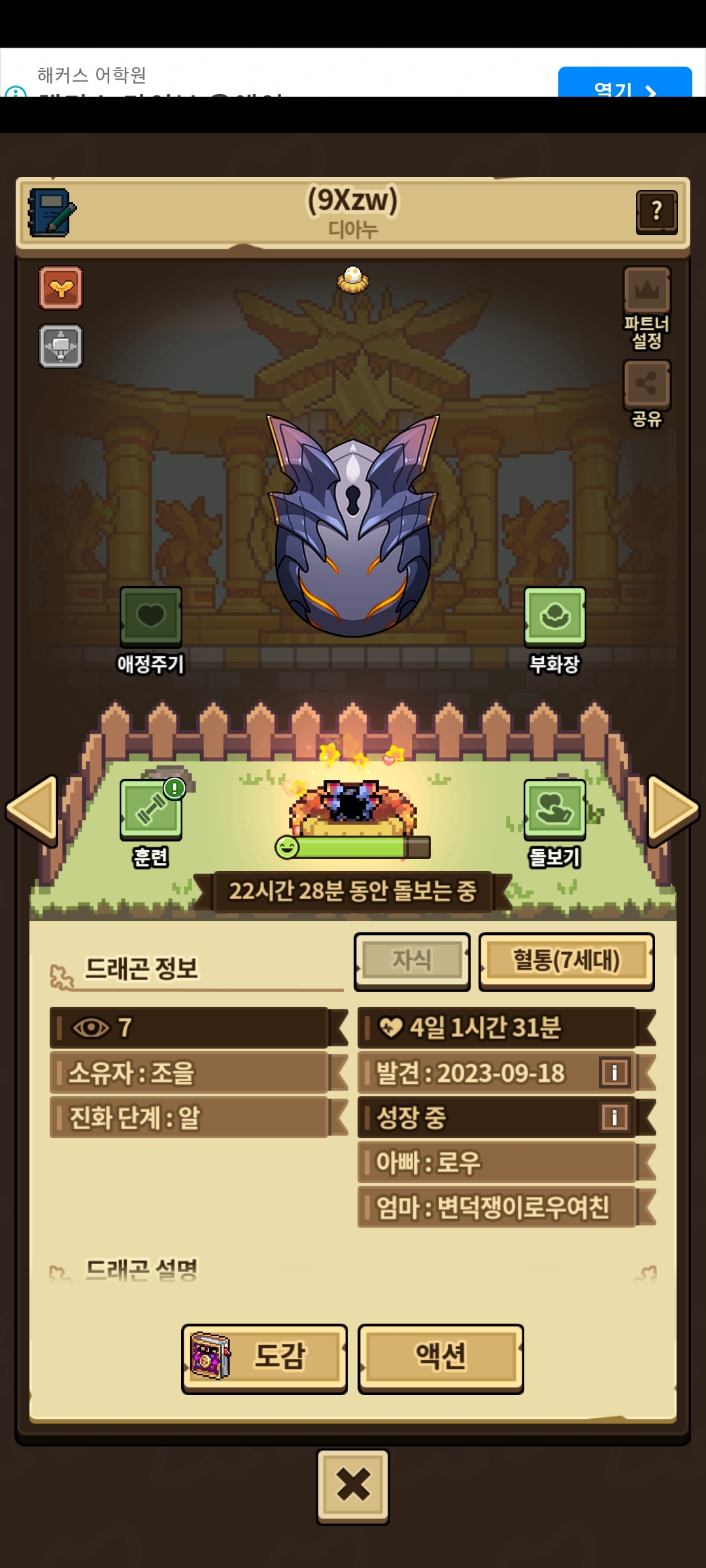Show info for 성장 중 status
Screen dimensions: 706x1568
coord(614,1117)
